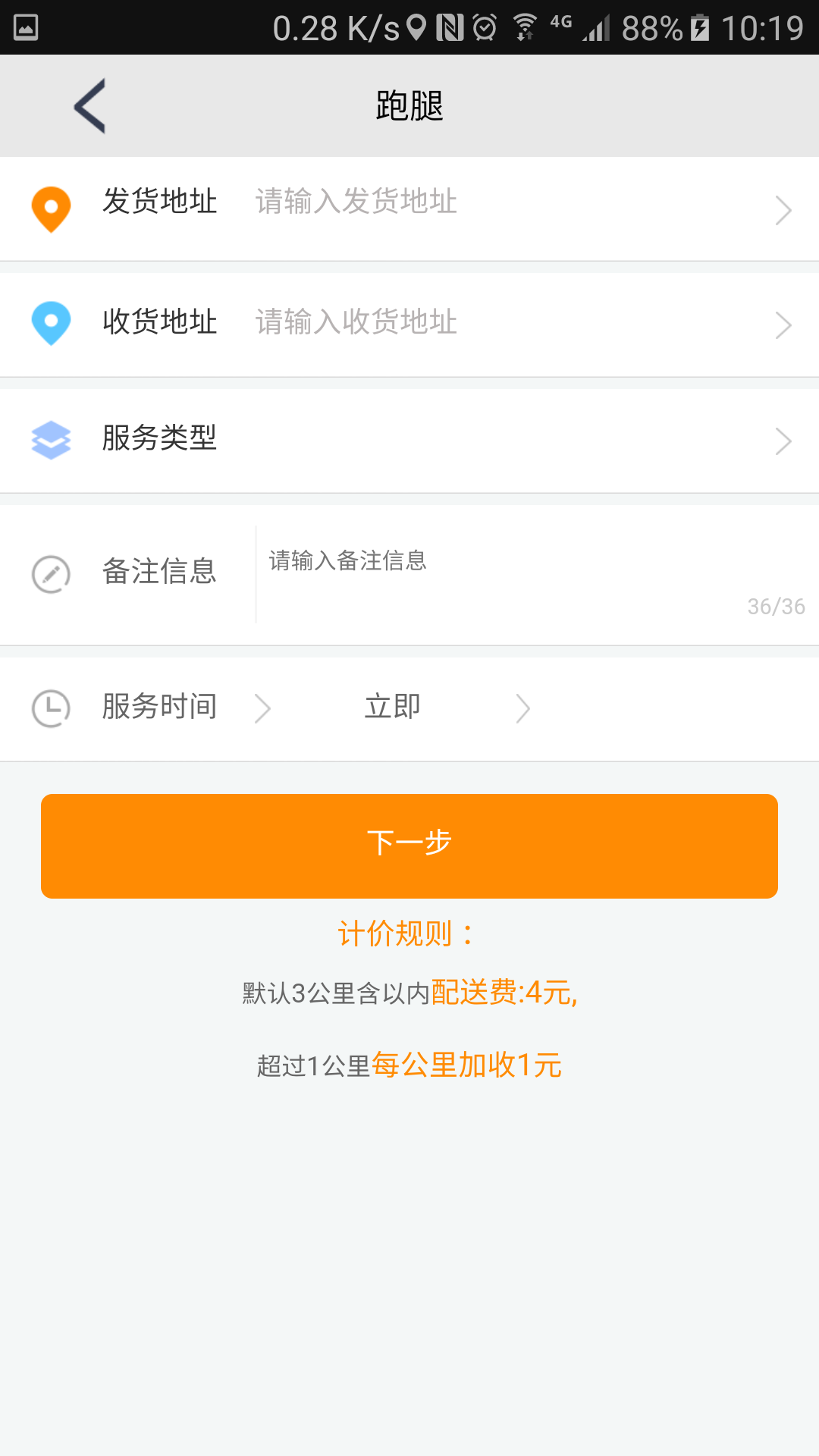Expand the chevron after 立即
Image resolution: width=819 pixels, height=1456 pixels.
tap(523, 708)
